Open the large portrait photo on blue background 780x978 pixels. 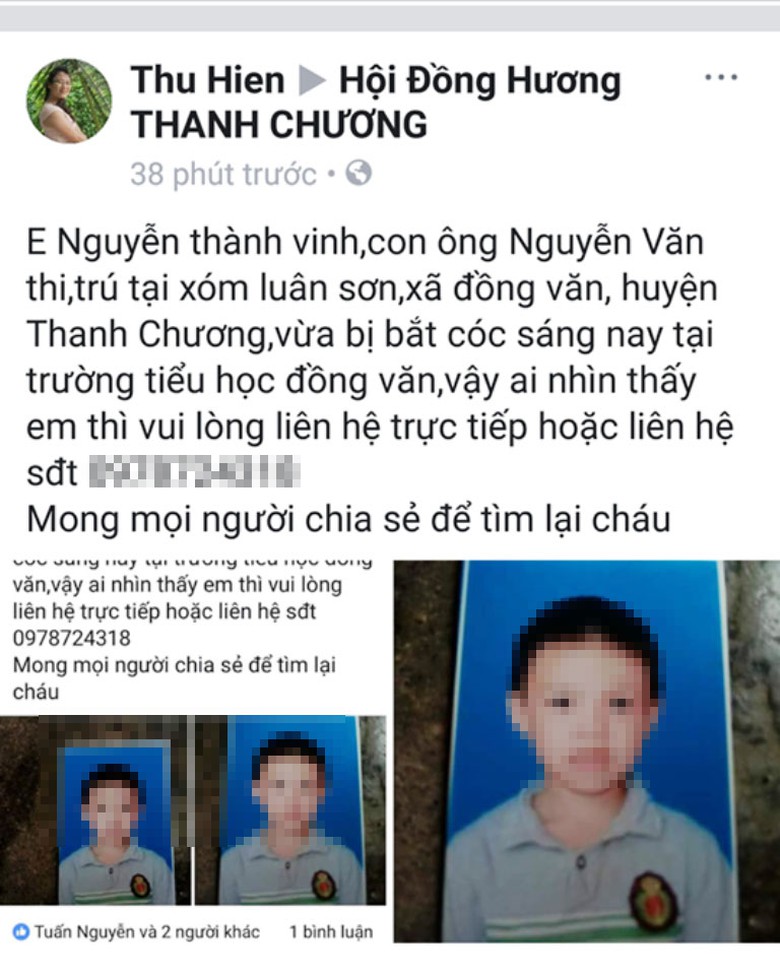pyautogui.click(x=586, y=750)
